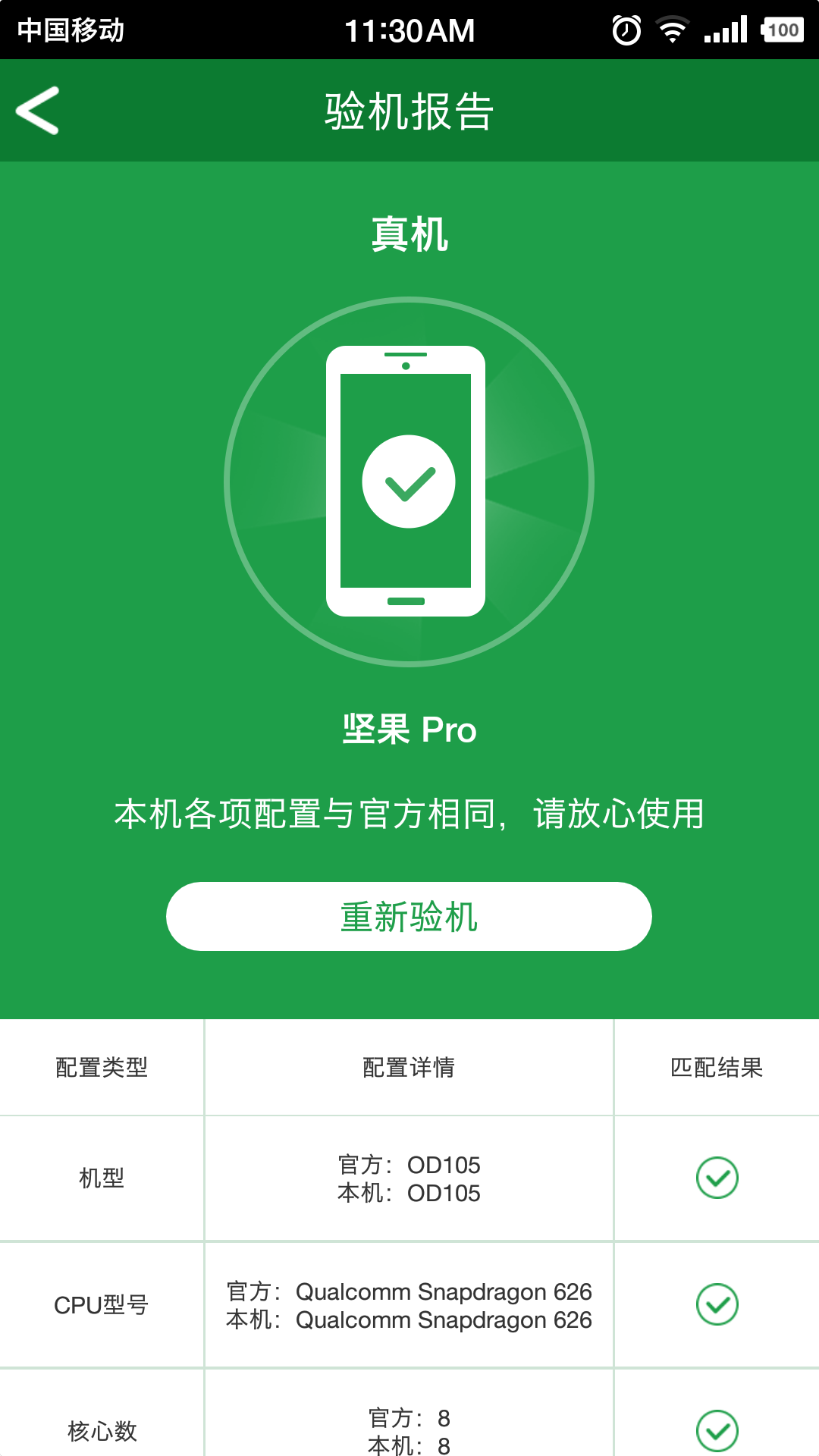Tap the 重新验机 button to re-verify
The width and height of the screenshot is (819, 1456).
(x=409, y=916)
